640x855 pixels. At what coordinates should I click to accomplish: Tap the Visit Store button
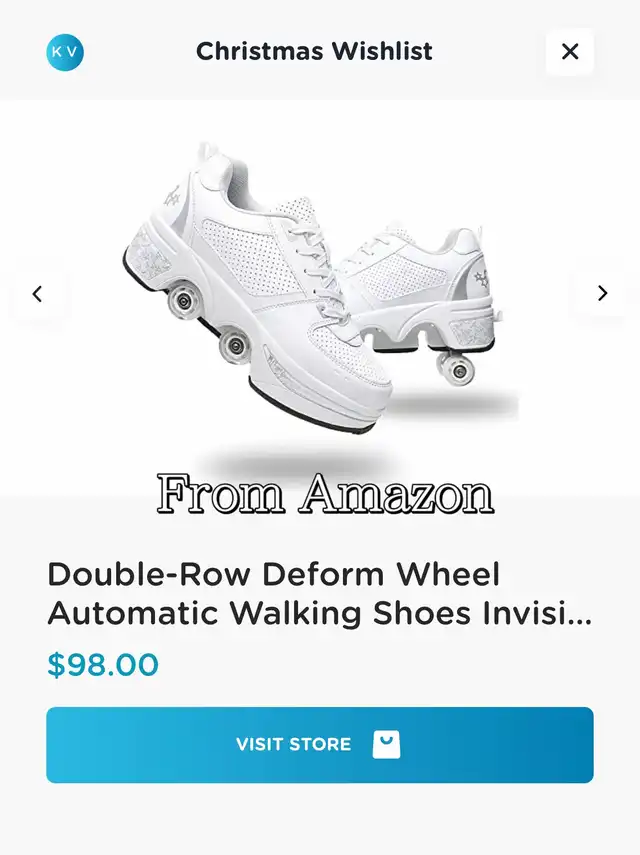(x=319, y=745)
